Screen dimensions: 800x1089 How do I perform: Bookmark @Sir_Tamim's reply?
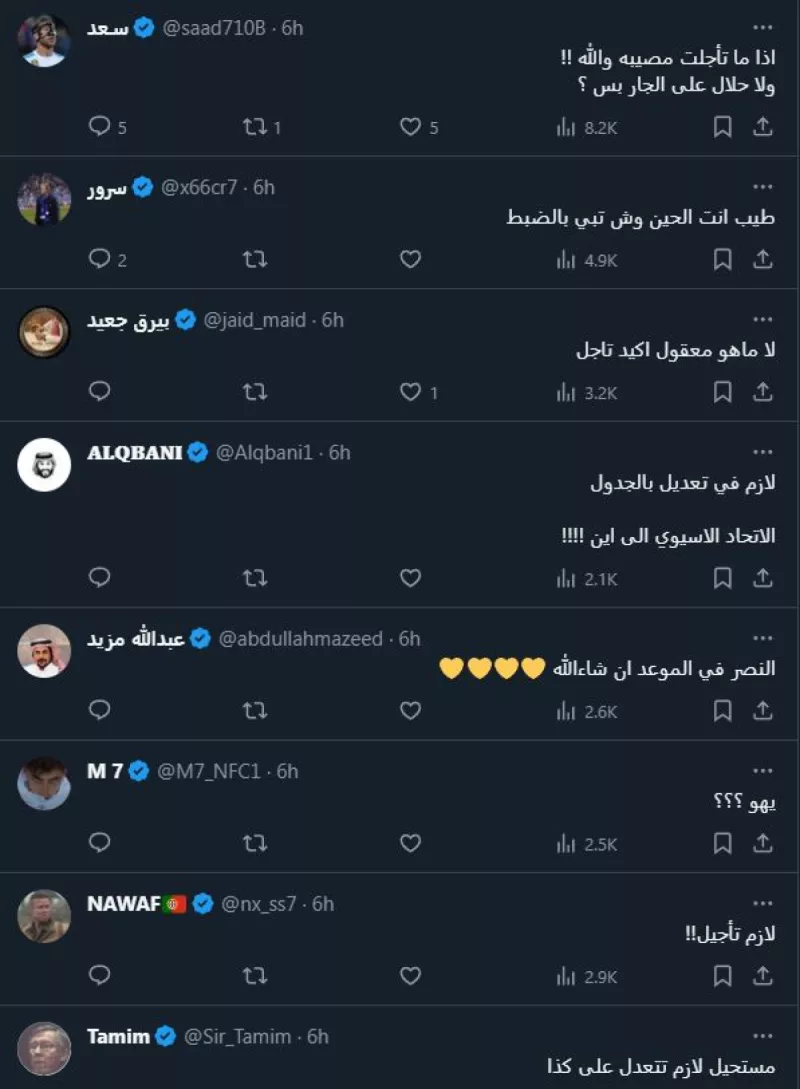click(720, 1085)
